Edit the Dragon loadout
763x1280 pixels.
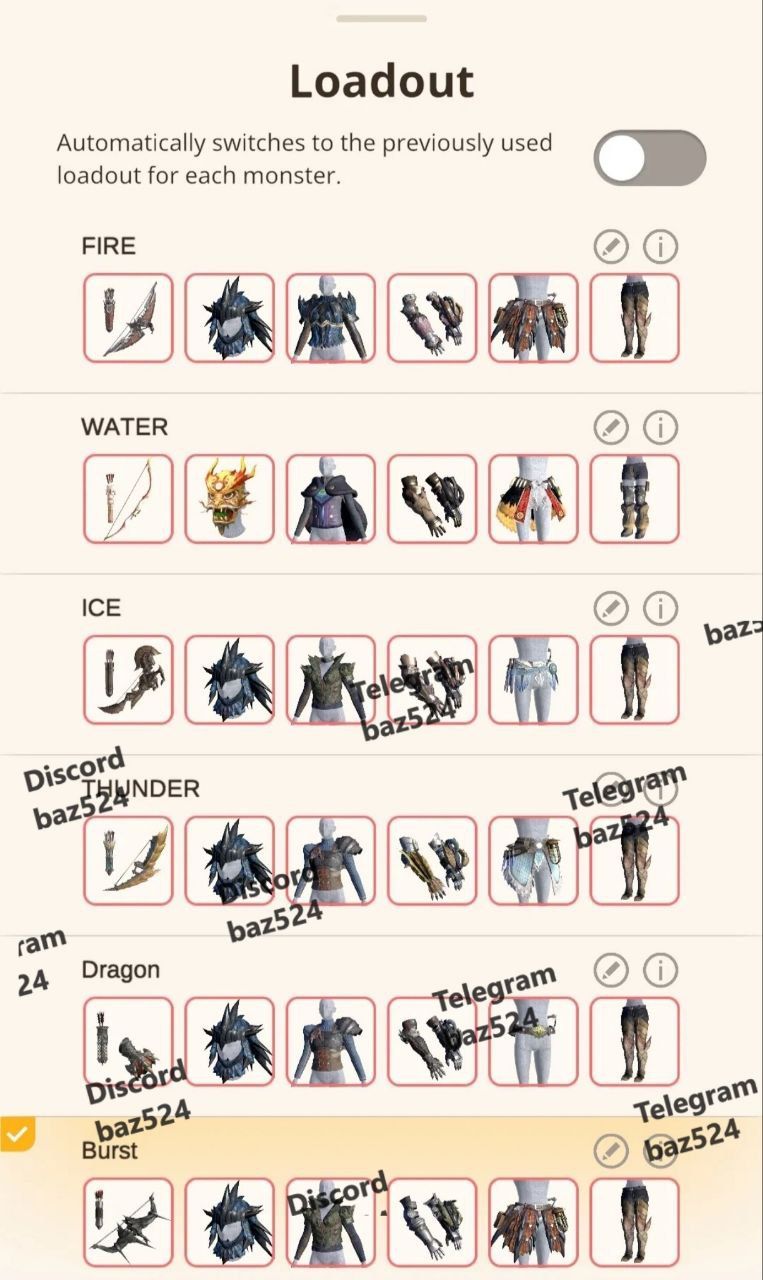[611, 969]
